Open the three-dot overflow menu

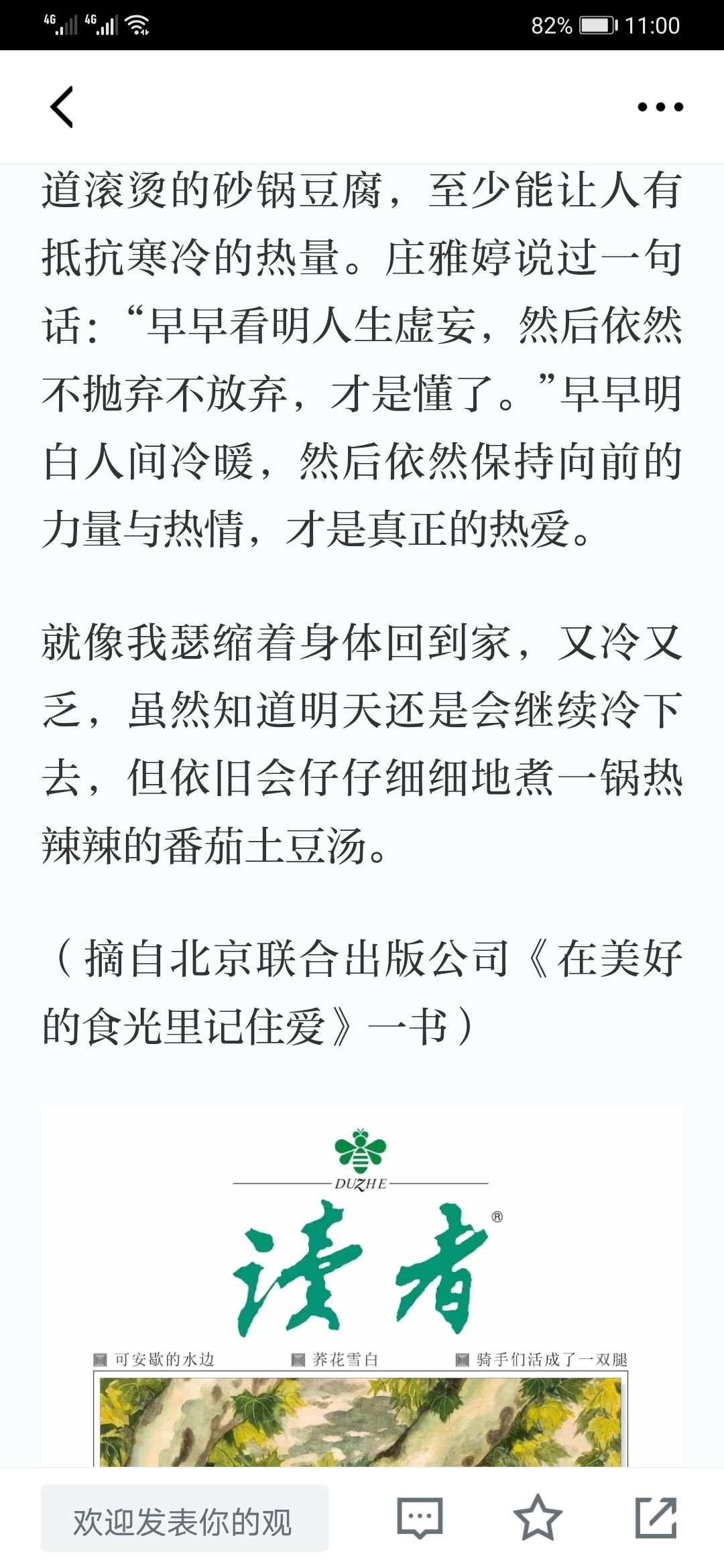[660, 107]
